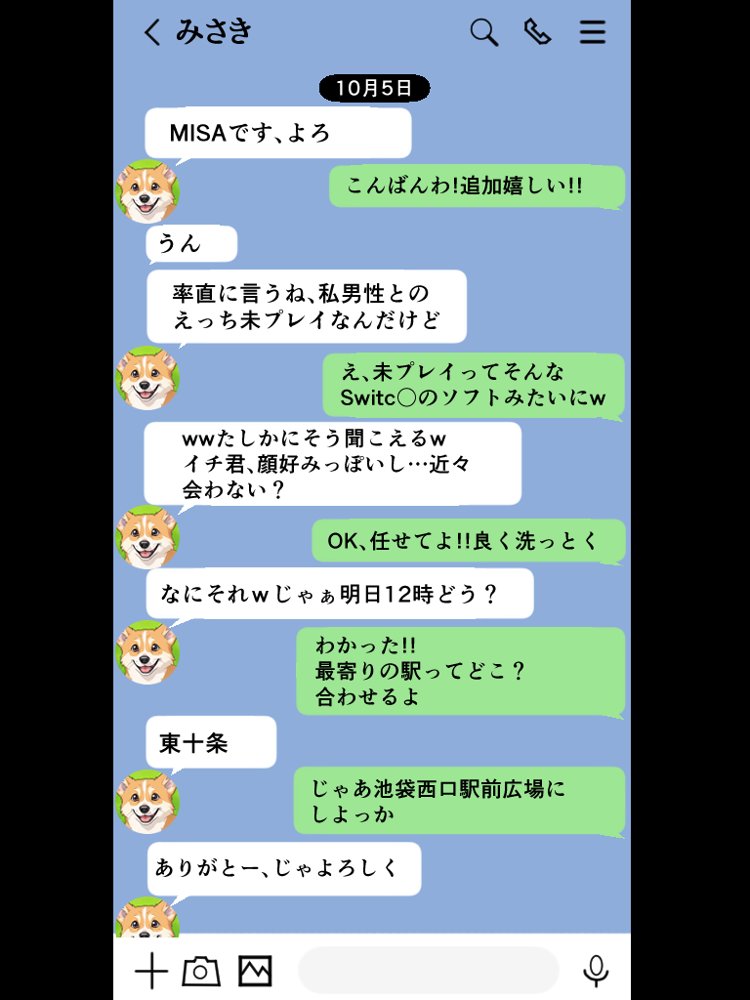
Task: Open the camera icon
Action: pos(200,968)
